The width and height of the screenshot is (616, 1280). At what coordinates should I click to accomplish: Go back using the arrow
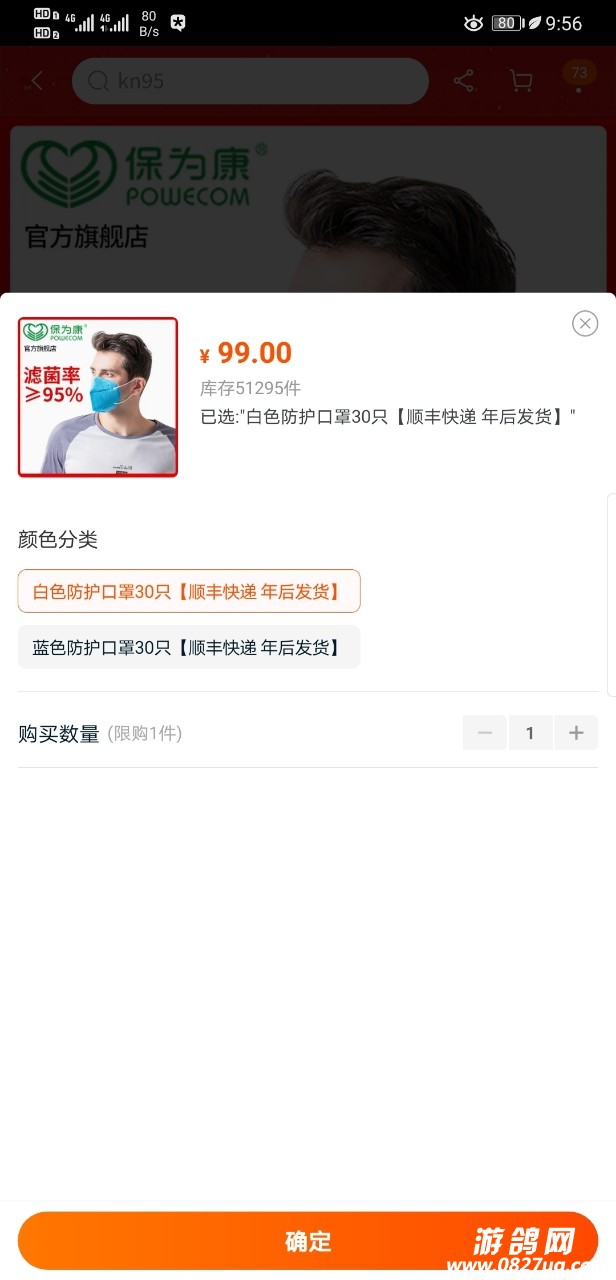[x=37, y=81]
